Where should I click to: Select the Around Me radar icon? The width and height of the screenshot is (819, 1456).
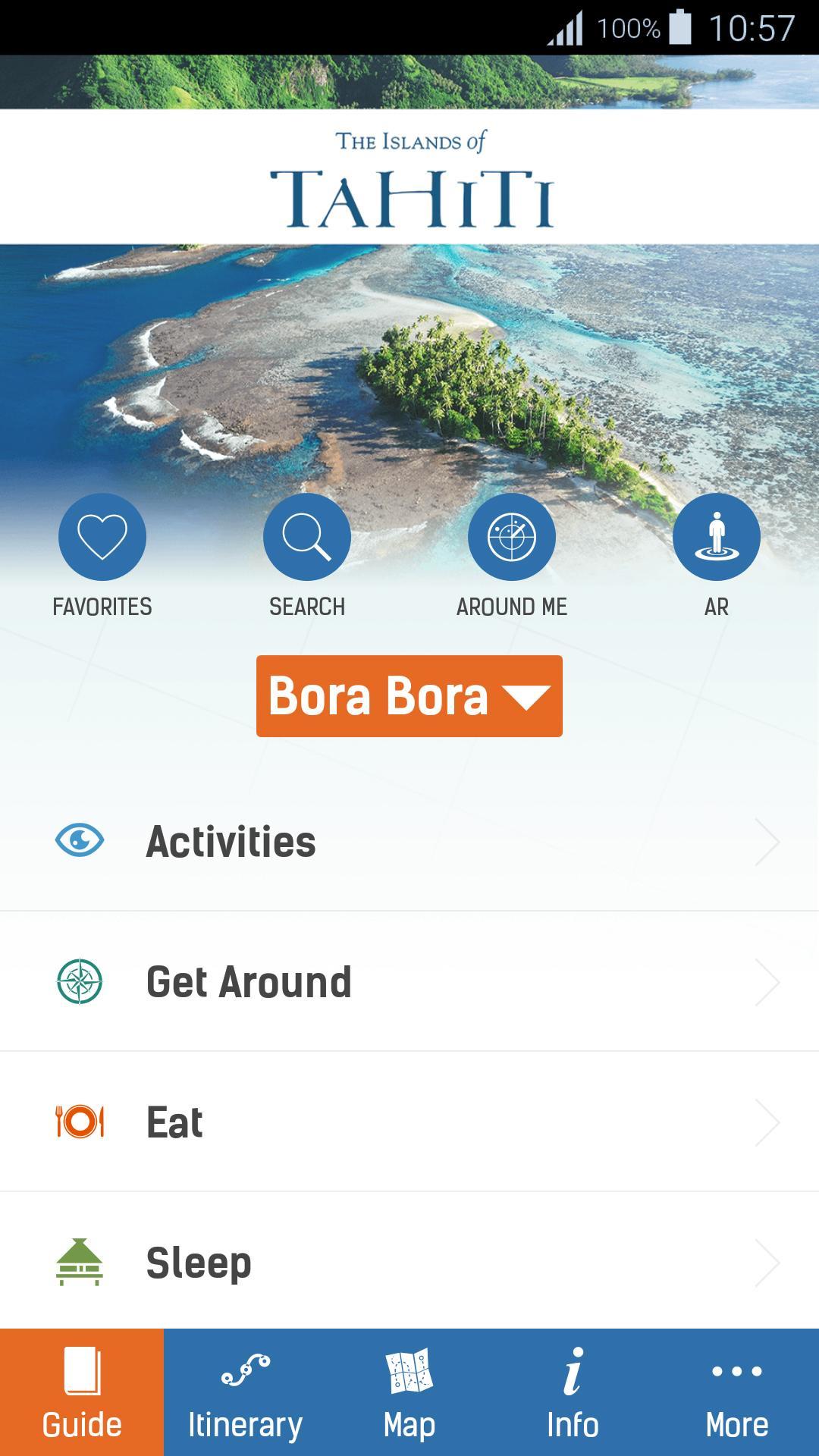pos(512,536)
